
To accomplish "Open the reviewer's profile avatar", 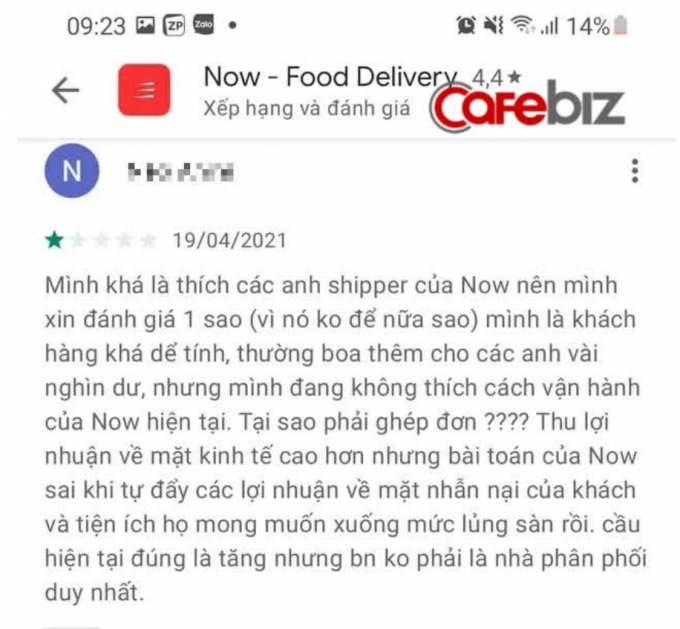I will click(71, 172).
